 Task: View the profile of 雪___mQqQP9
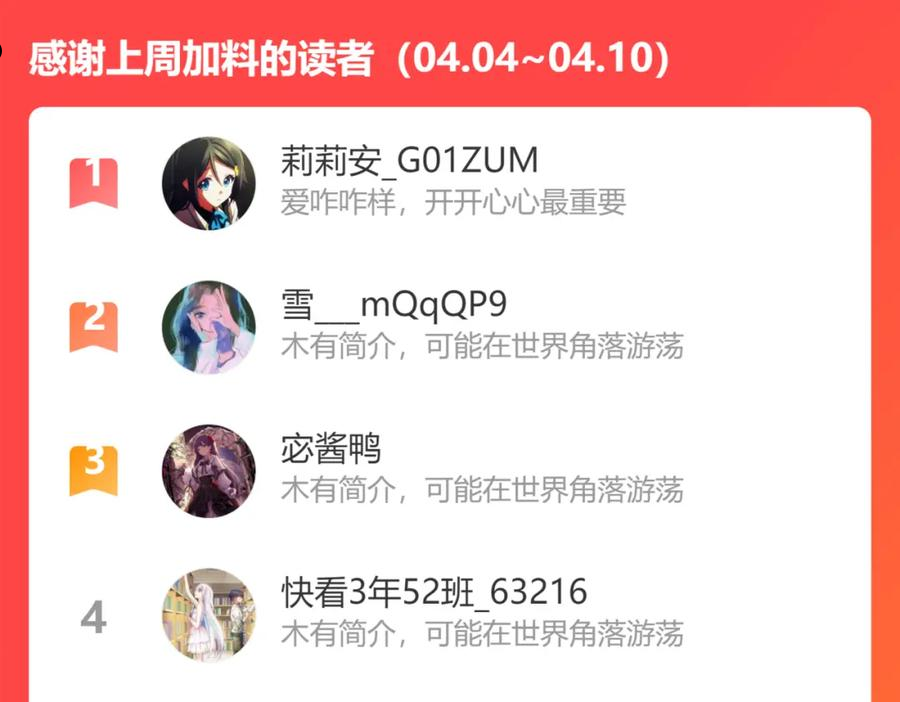pyautogui.click(x=449, y=327)
